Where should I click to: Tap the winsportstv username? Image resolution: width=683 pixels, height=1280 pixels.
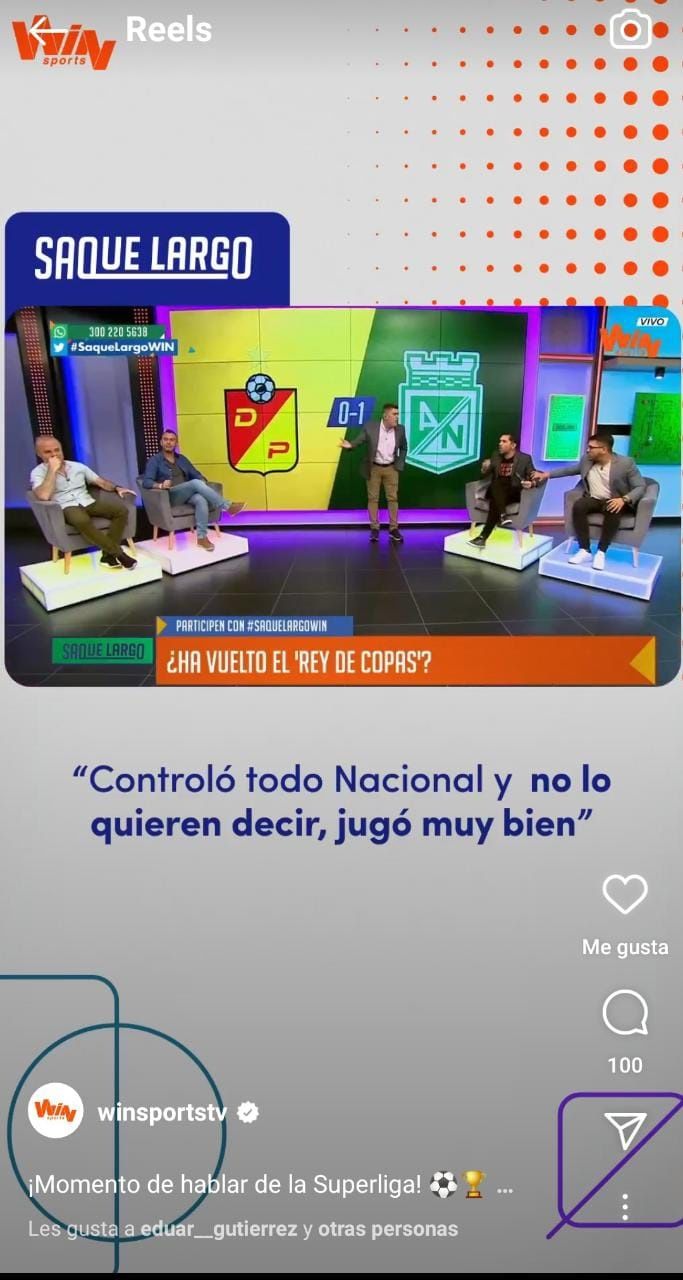pyautogui.click(x=162, y=1113)
